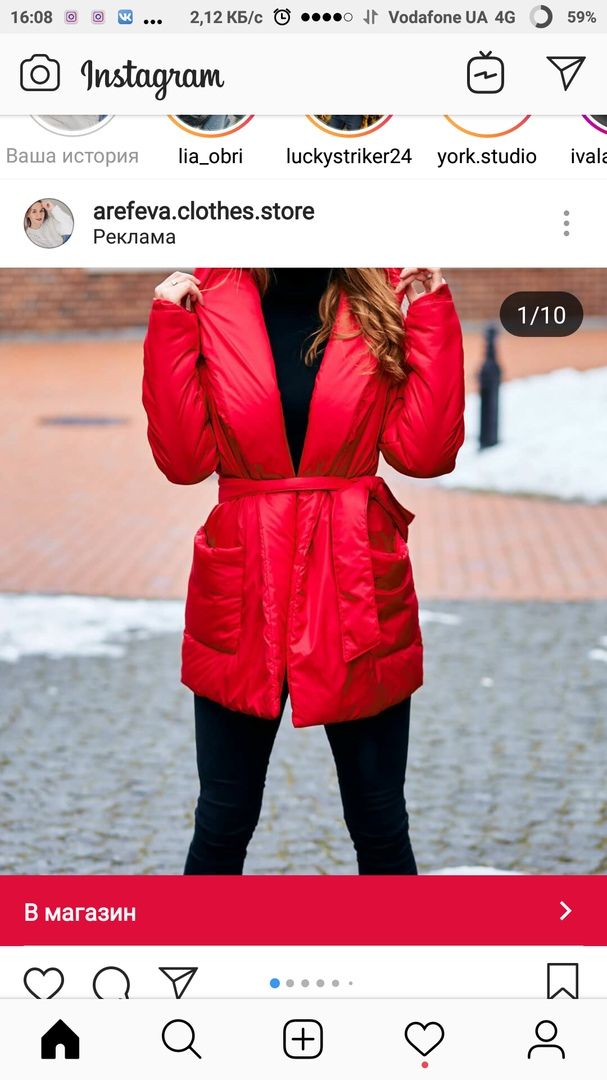
Task: Tap the В магазин shop button
Action: click(303, 911)
